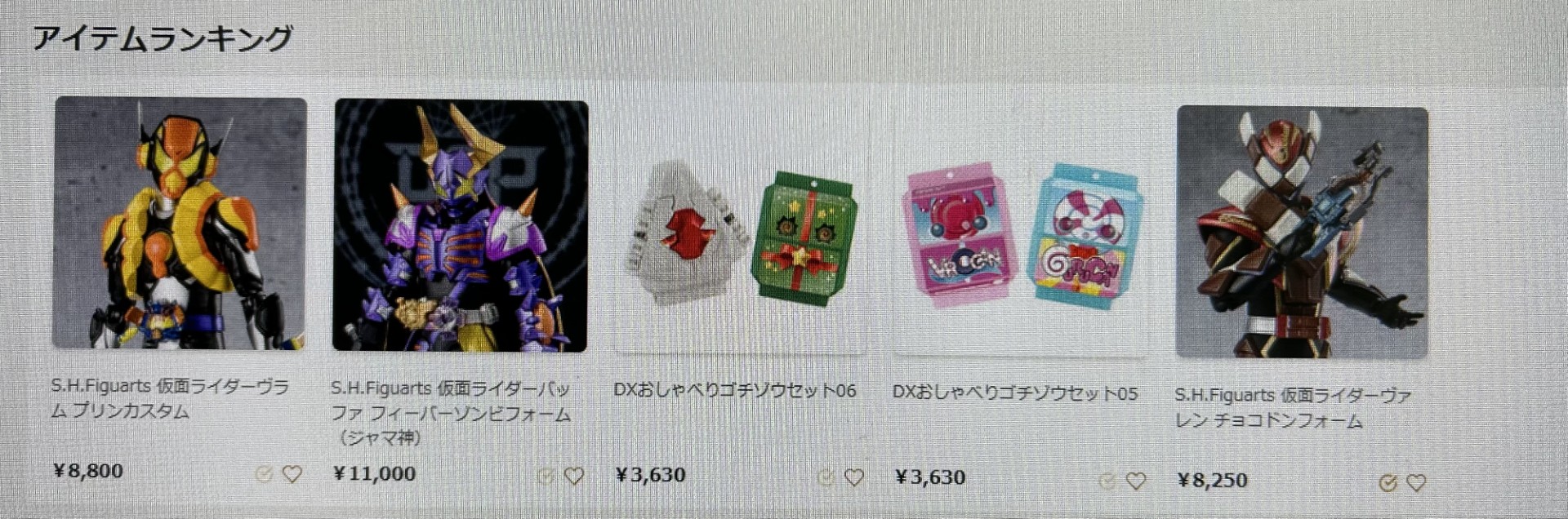Image resolution: width=1568 pixels, height=519 pixels.
Task: Add DXおしゃべりゴチゾウセット06 to favorites
Action: [854, 477]
